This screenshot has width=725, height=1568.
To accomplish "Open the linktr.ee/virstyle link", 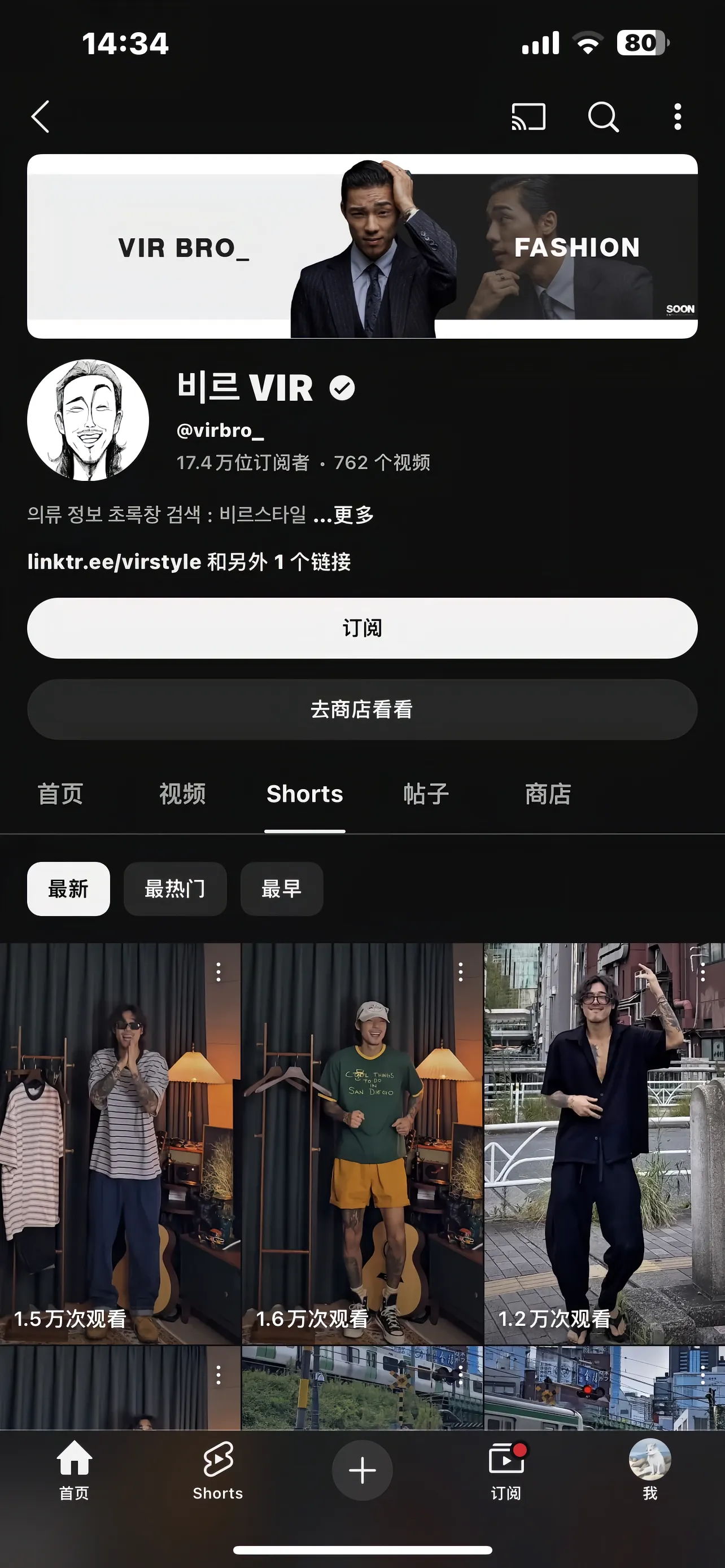I will (115, 561).
